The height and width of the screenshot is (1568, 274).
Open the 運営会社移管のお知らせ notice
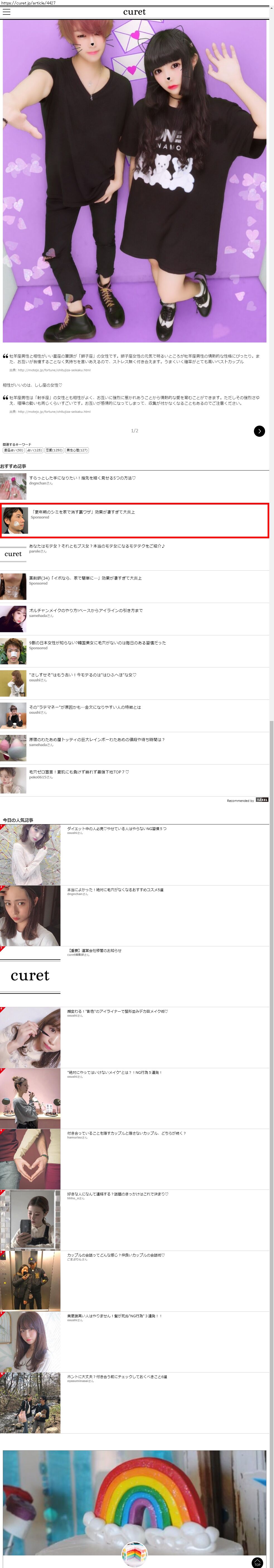click(94, 950)
